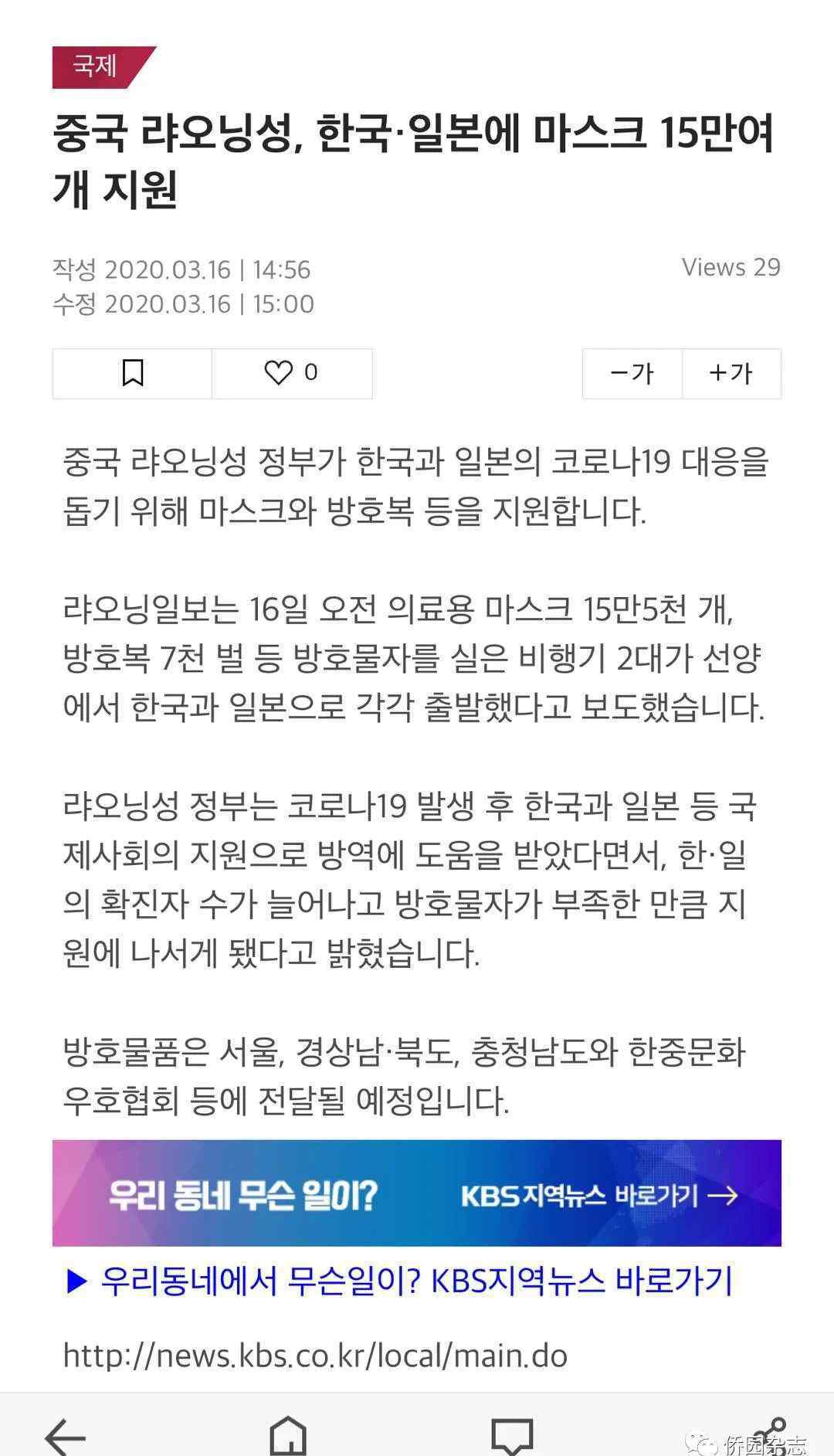Go to the home page icon
Viewport: 834px width, 1456px height.
(x=288, y=1437)
